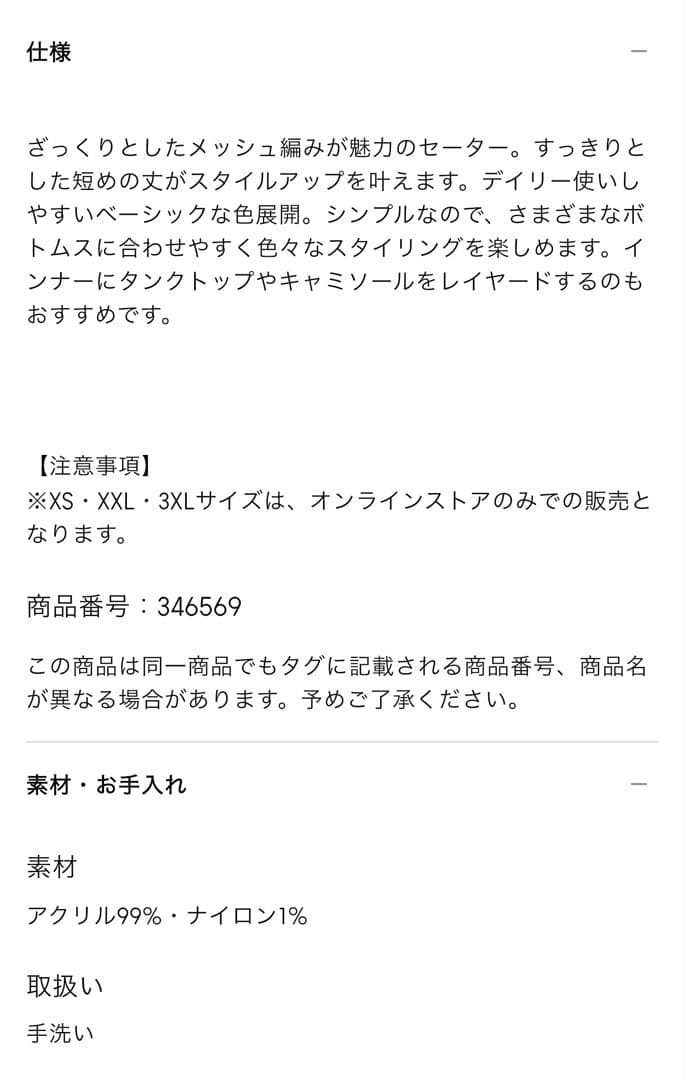Viewport: 684px width, 1080px height.
Task: Collapse the 素材・お手入れ section
Action: coord(639,784)
